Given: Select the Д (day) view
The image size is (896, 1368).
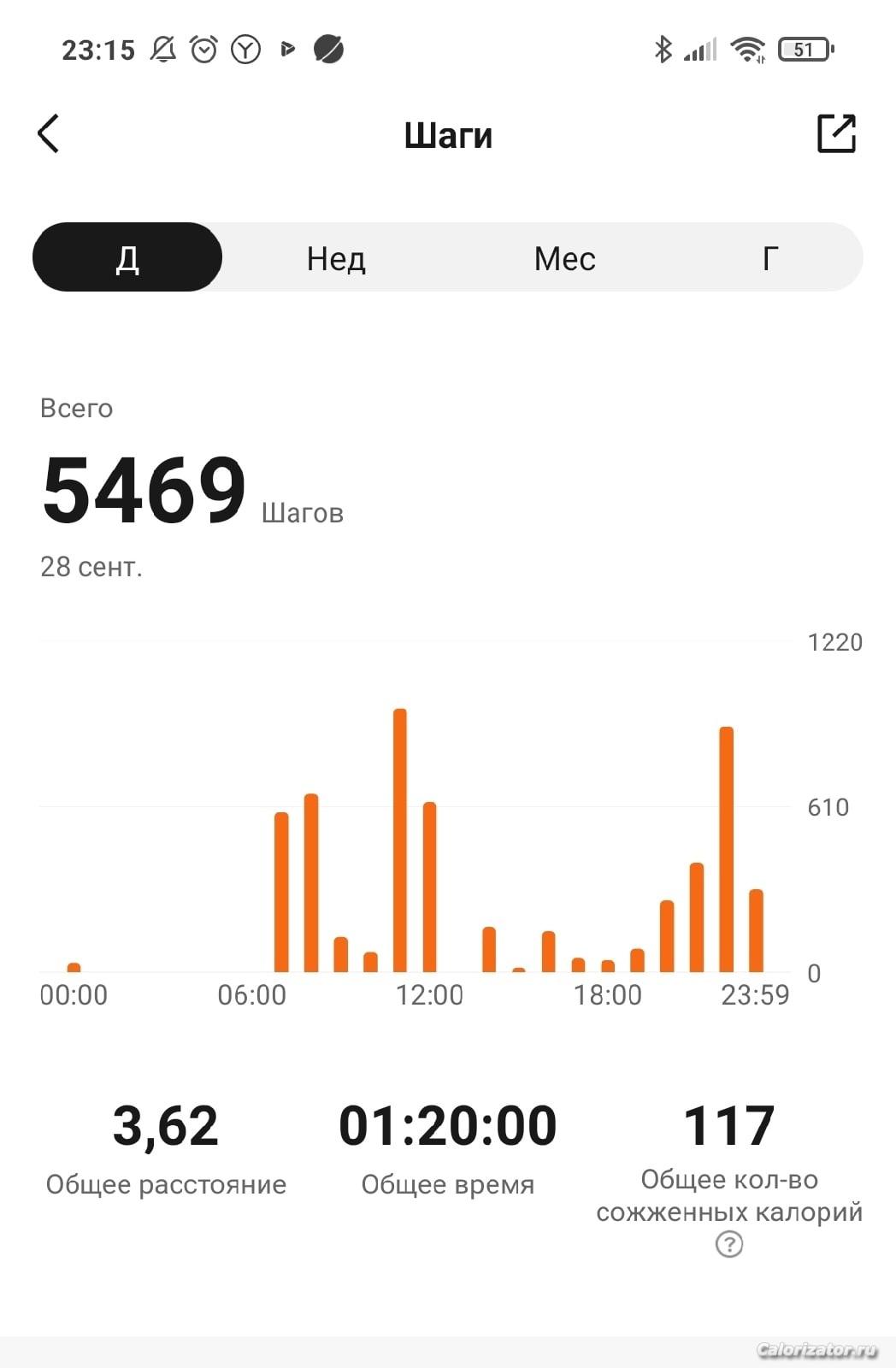Looking at the screenshot, I should click(x=127, y=257).
